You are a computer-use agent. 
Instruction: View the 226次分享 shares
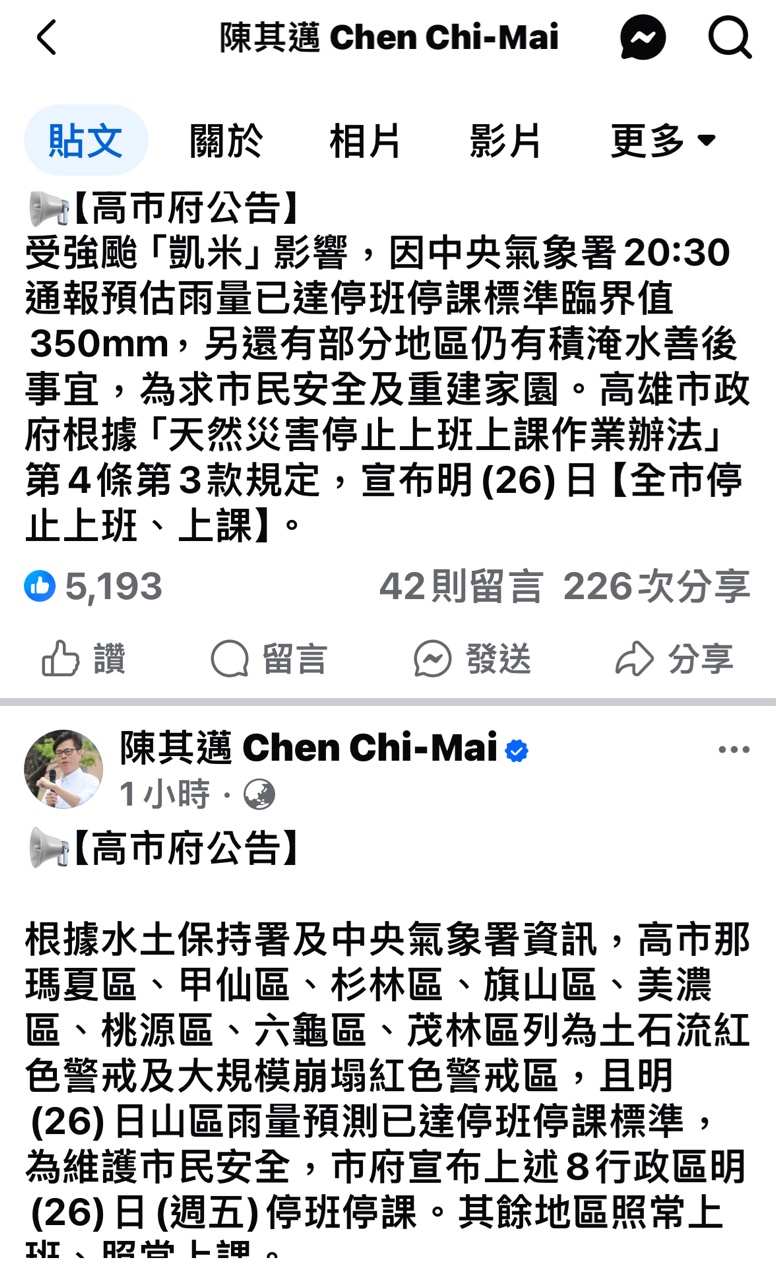[x=656, y=587]
